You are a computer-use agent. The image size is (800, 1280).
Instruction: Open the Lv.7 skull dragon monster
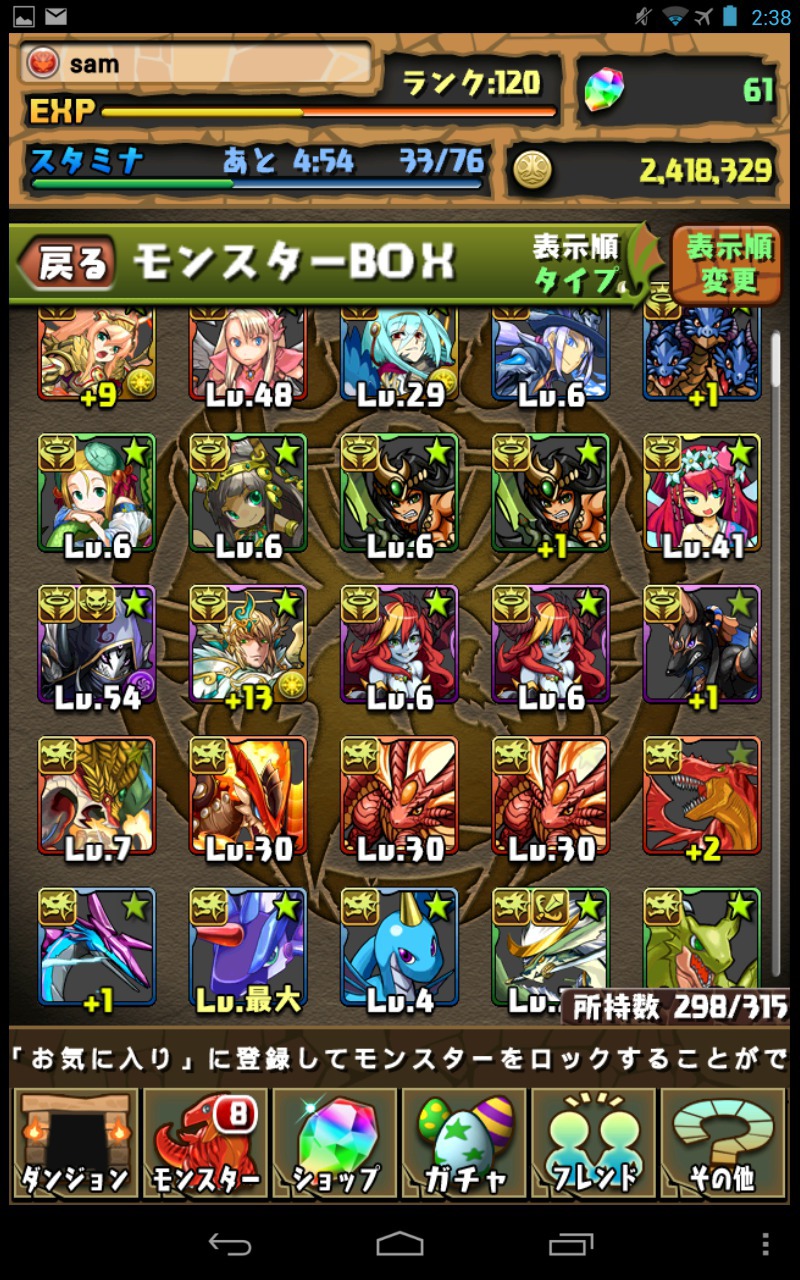97,797
